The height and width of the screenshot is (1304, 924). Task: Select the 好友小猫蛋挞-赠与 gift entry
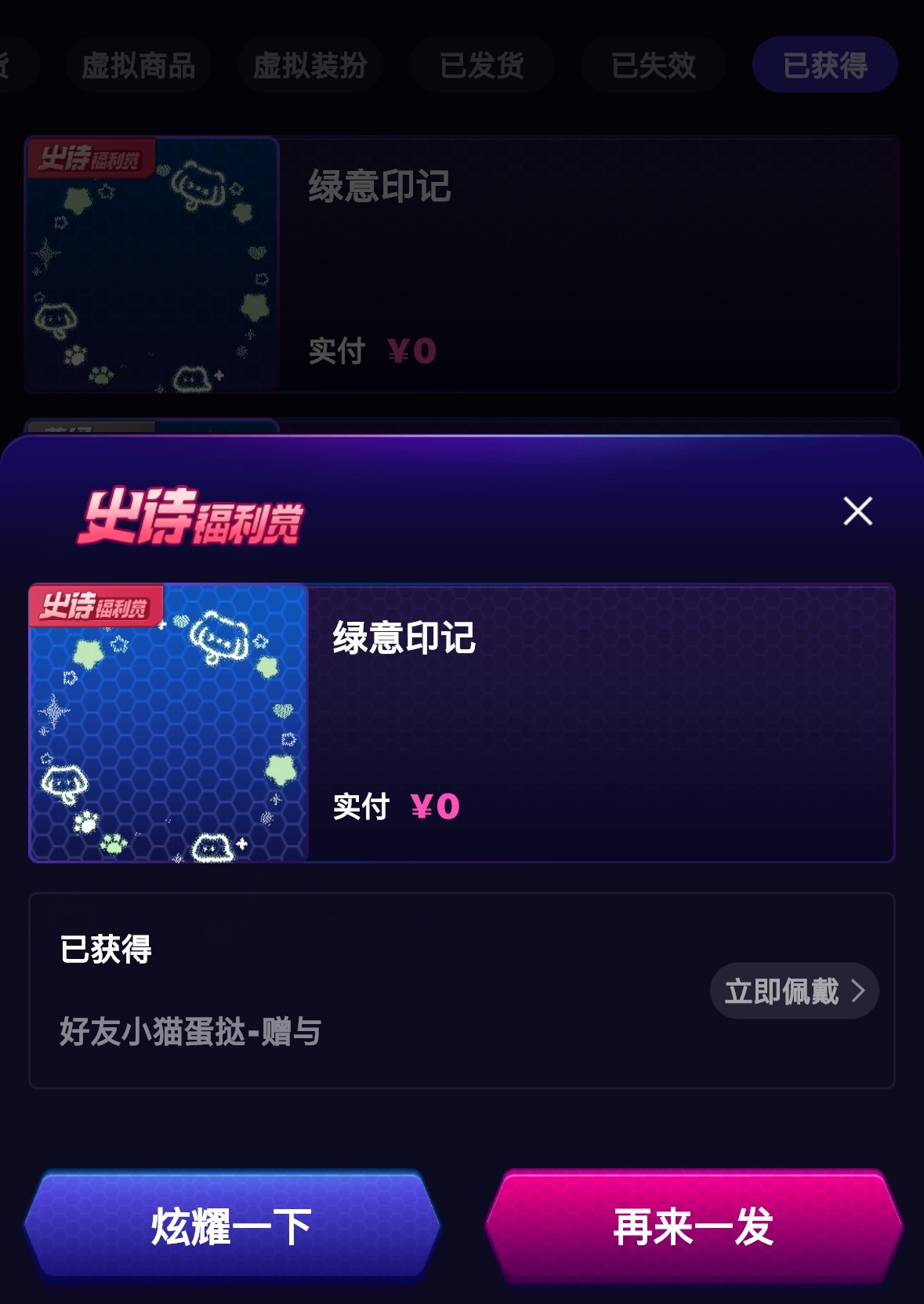[193, 1032]
